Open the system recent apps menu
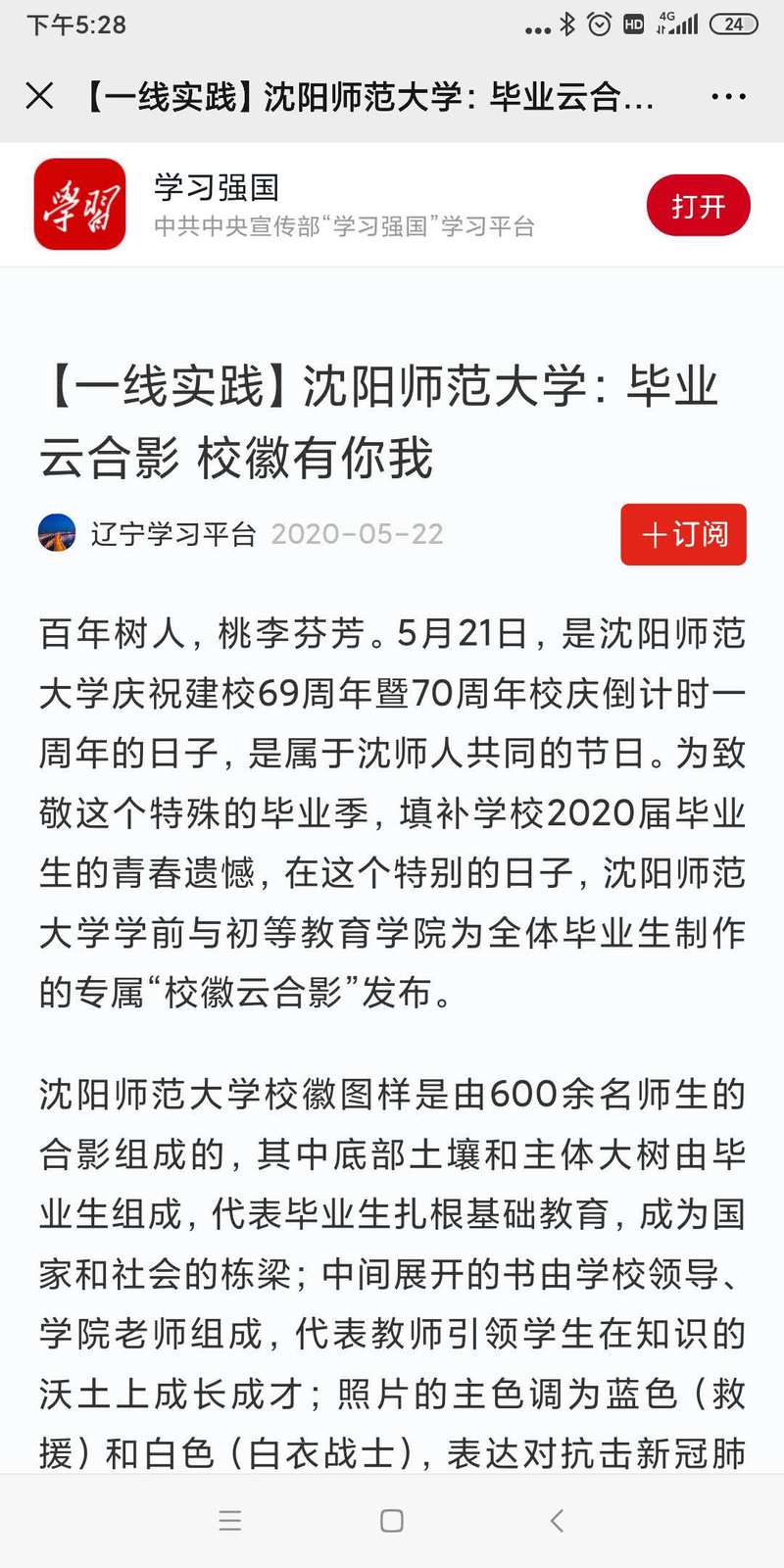784x1568 pixels. [x=230, y=1520]
